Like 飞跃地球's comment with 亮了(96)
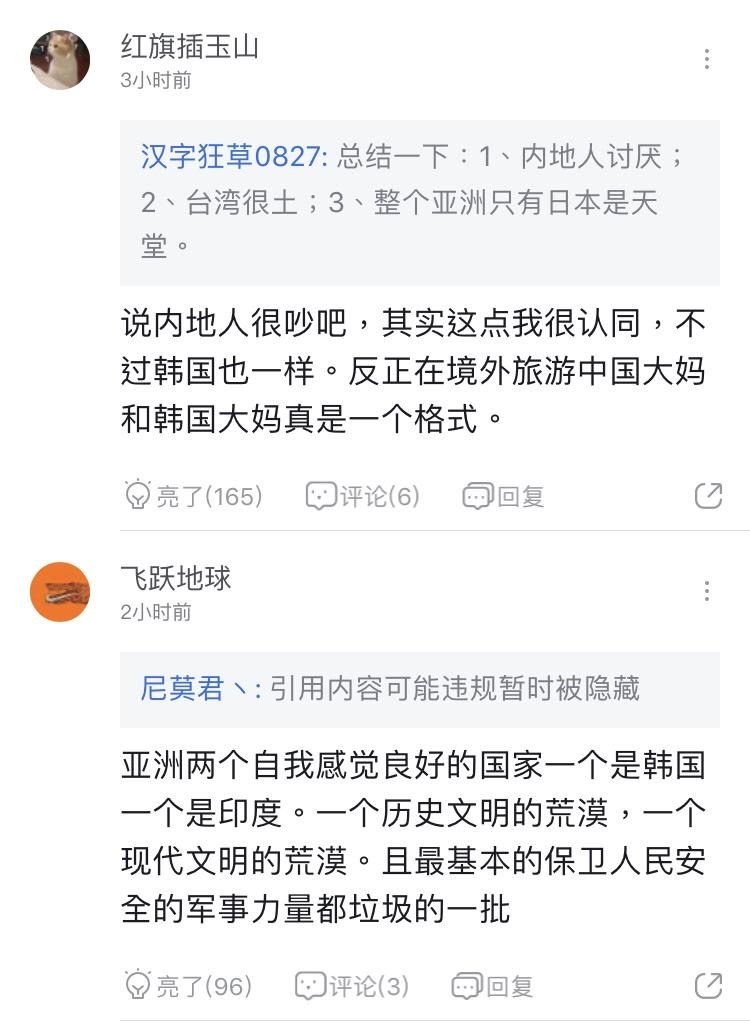The image size is (750, 1023). pyautogui.click(x=188, y=986)
